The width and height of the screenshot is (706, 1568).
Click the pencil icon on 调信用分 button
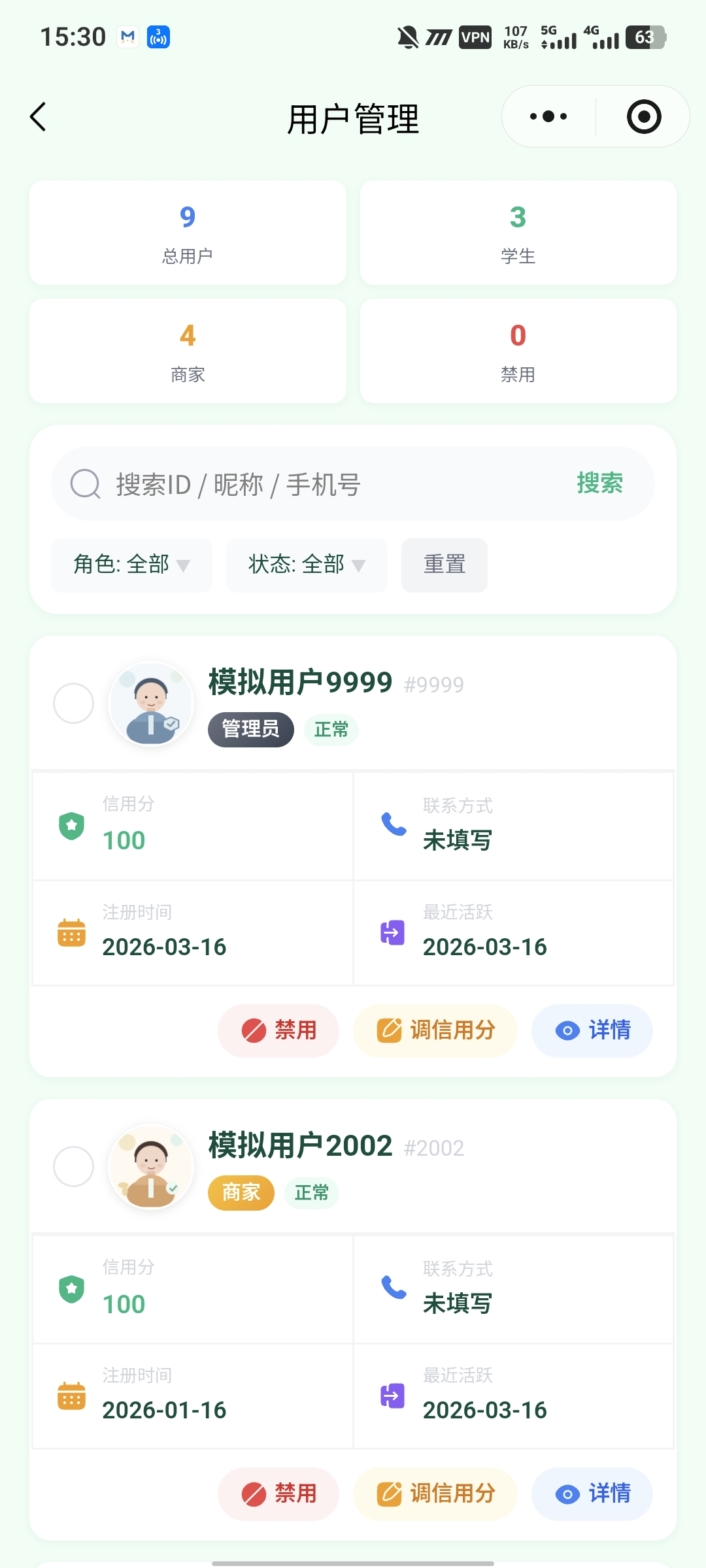[x=390, y=1030]
